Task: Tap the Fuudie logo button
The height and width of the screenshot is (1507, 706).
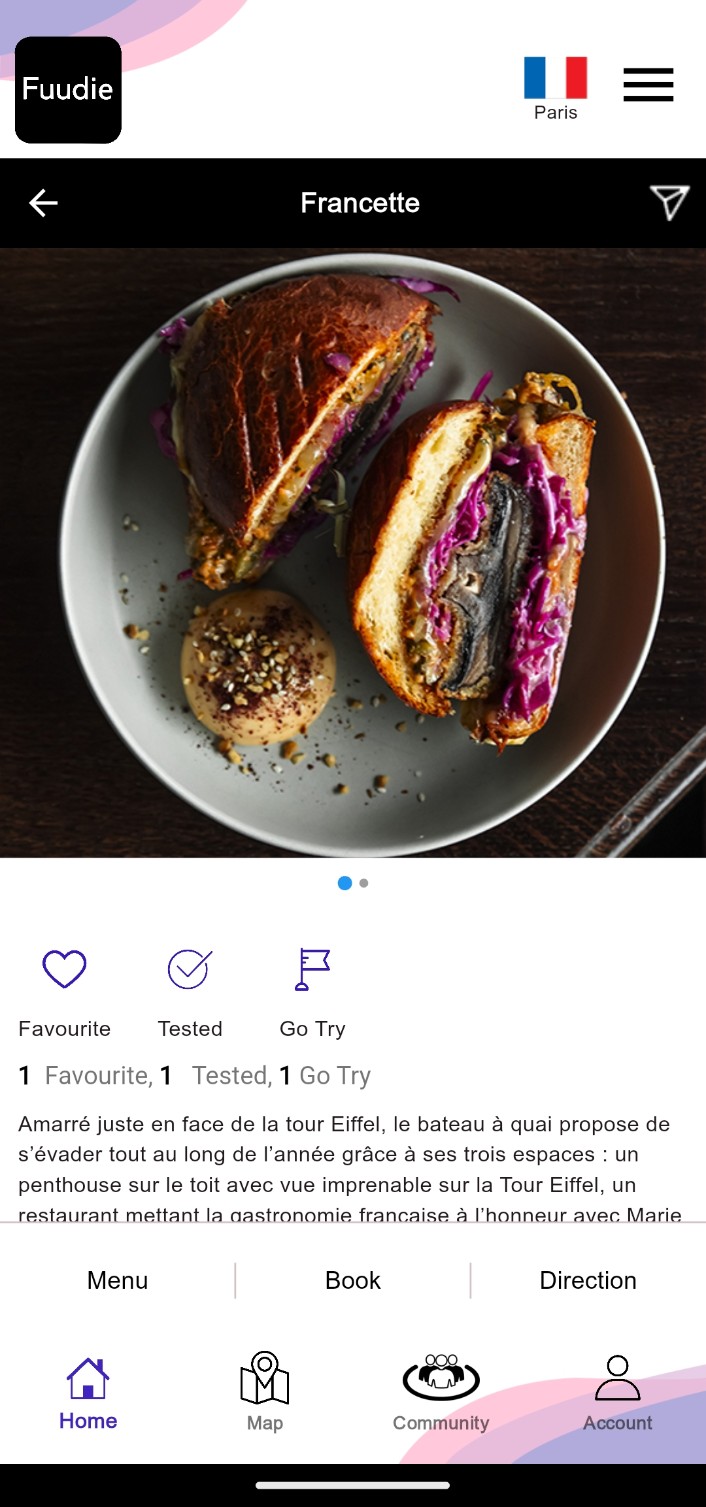Action: [x=68, y=90]
